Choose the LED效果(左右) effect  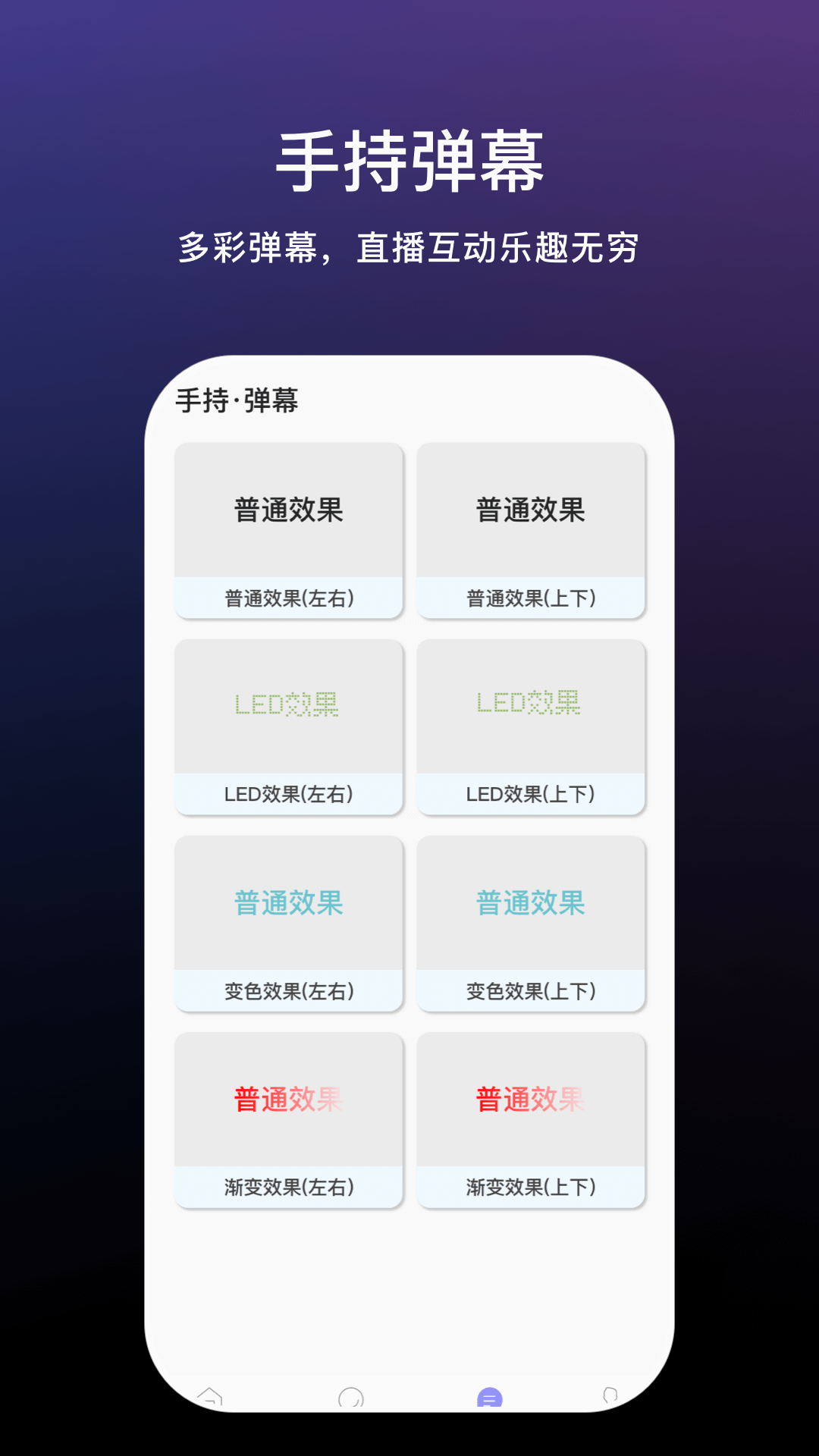(x=289, y=795)
